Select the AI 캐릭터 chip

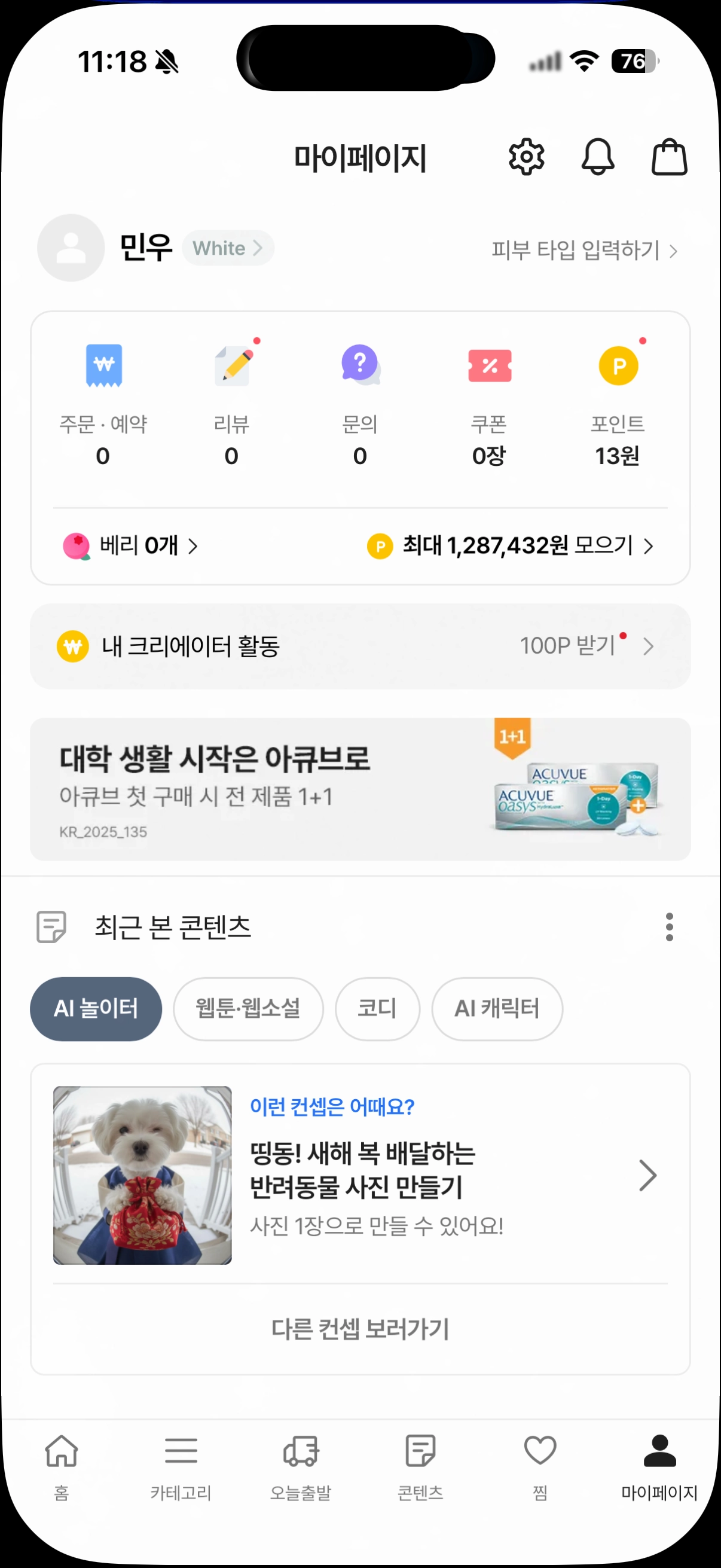coord(496,1009)
